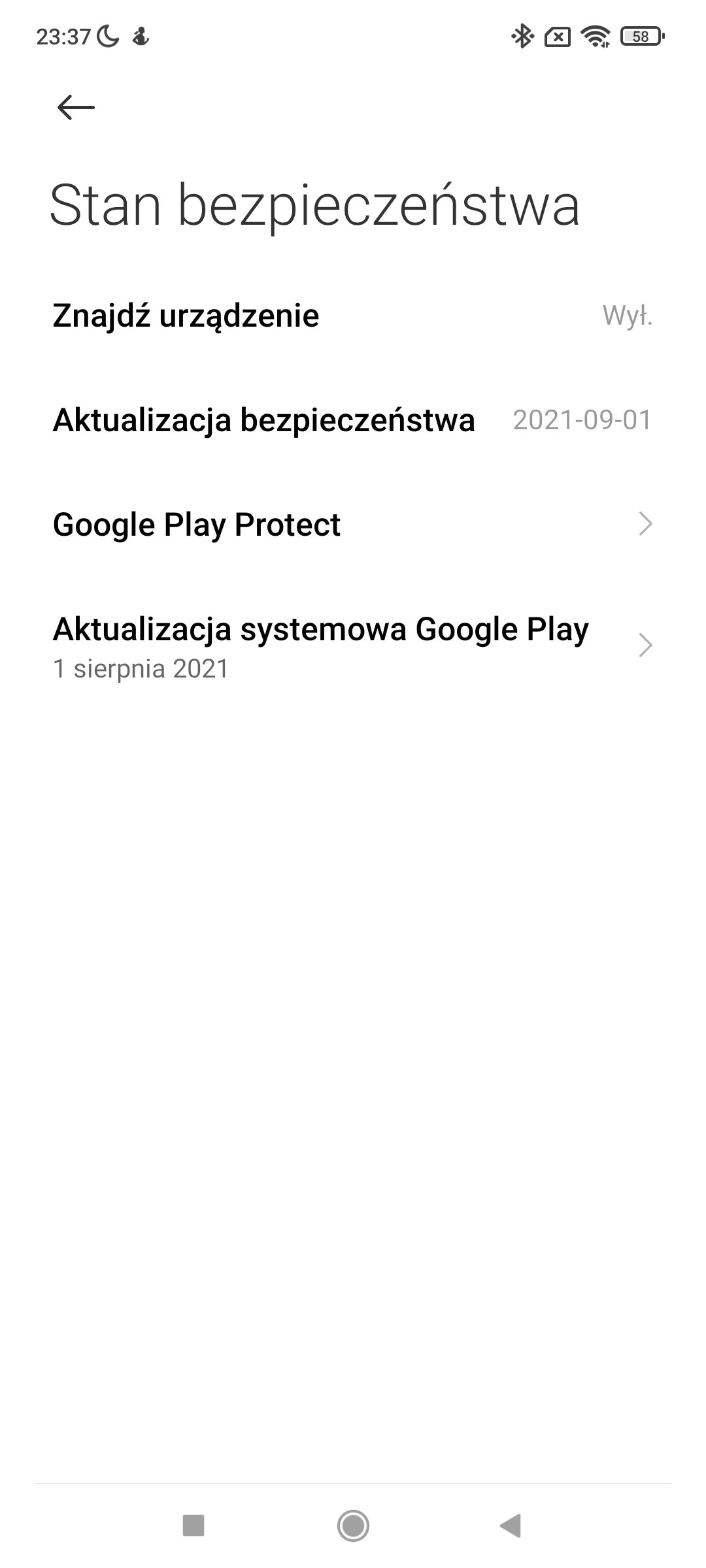The height and width of the screenshot is (1568, 706).
Task: Tap the system home button
Action: click(x=353, y=1526)
